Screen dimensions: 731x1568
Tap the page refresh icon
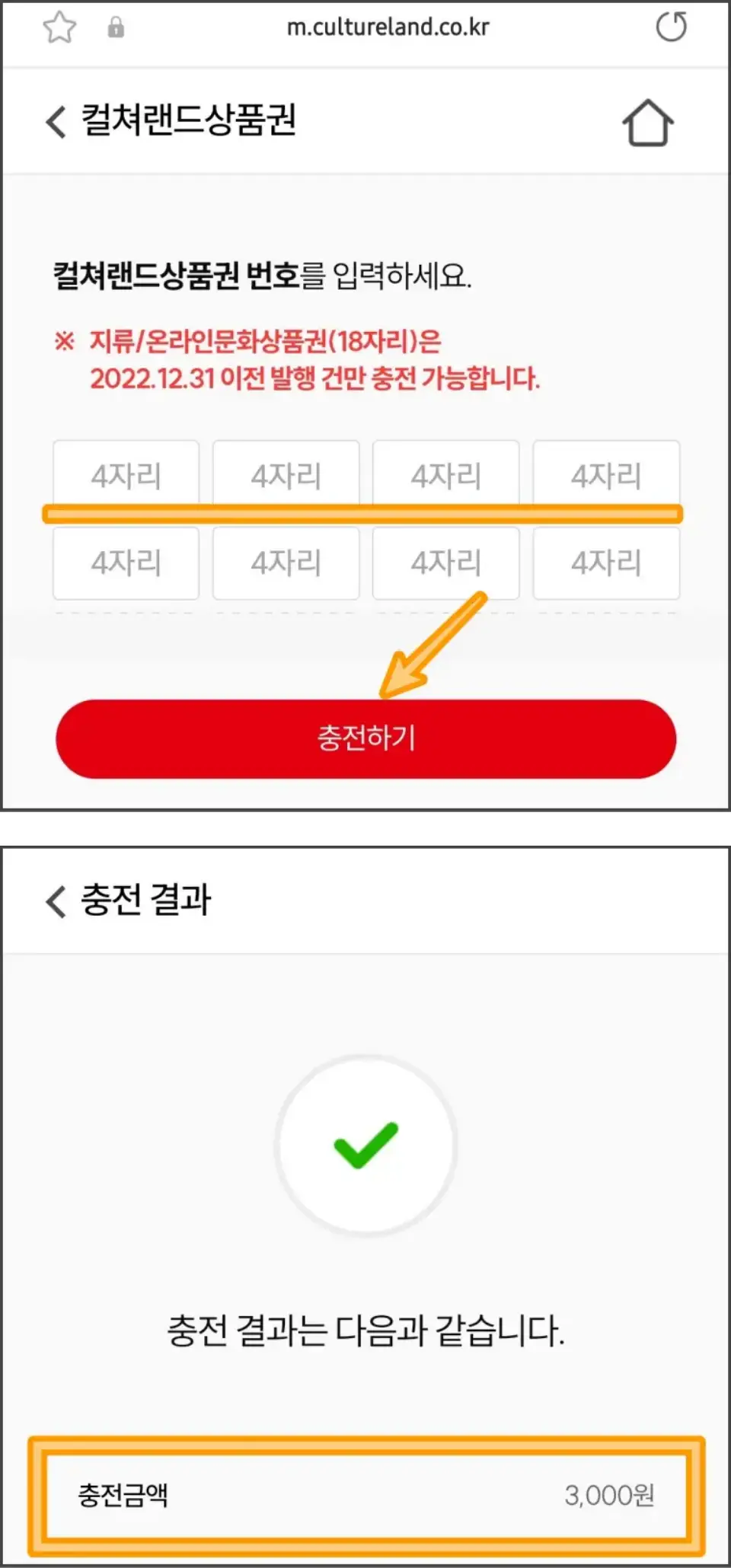click(x=672, y=27)
